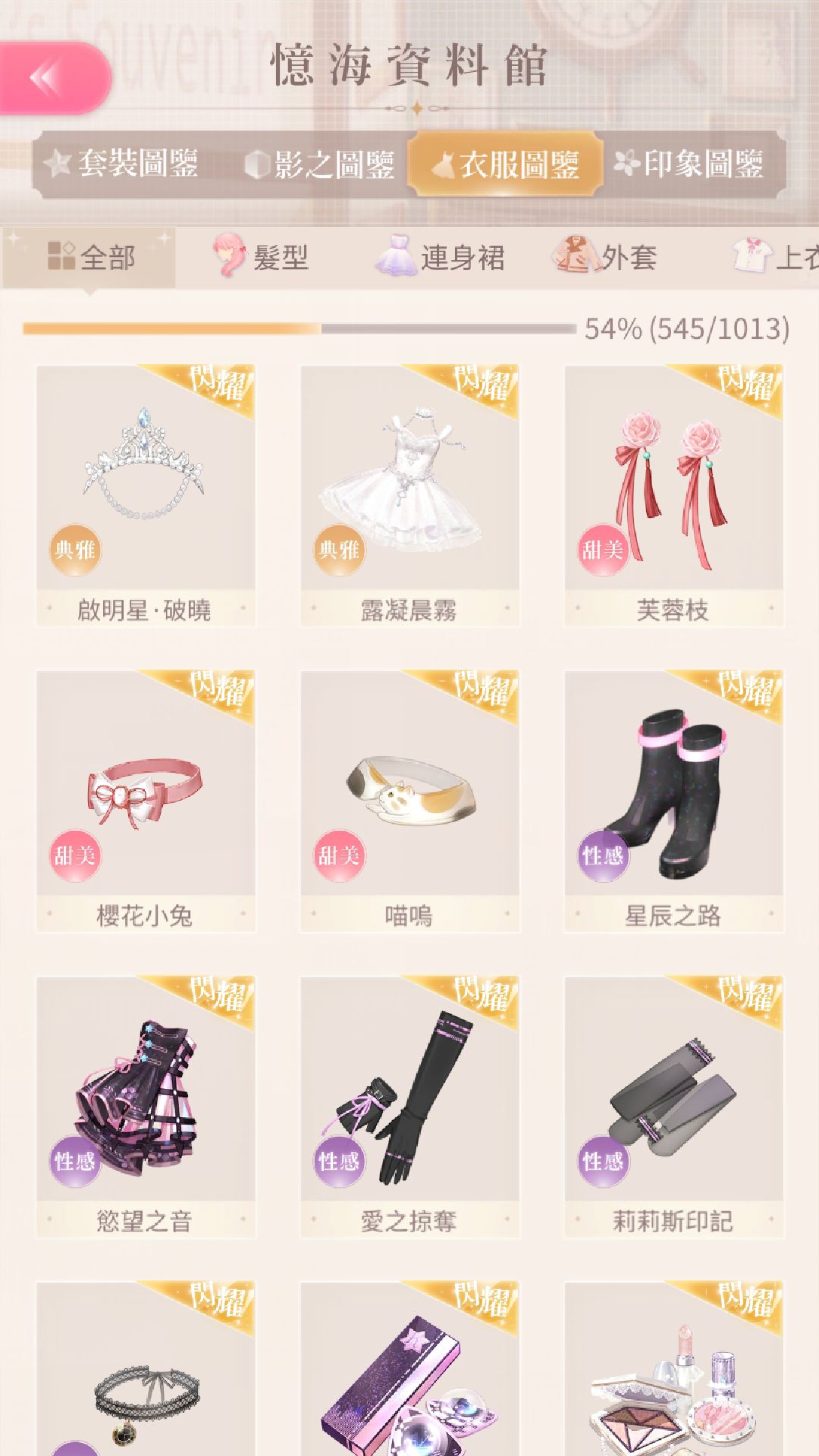View the 莉莉斯印記 item
The width and height of the screenshot is (819, 1456).
673,1106
